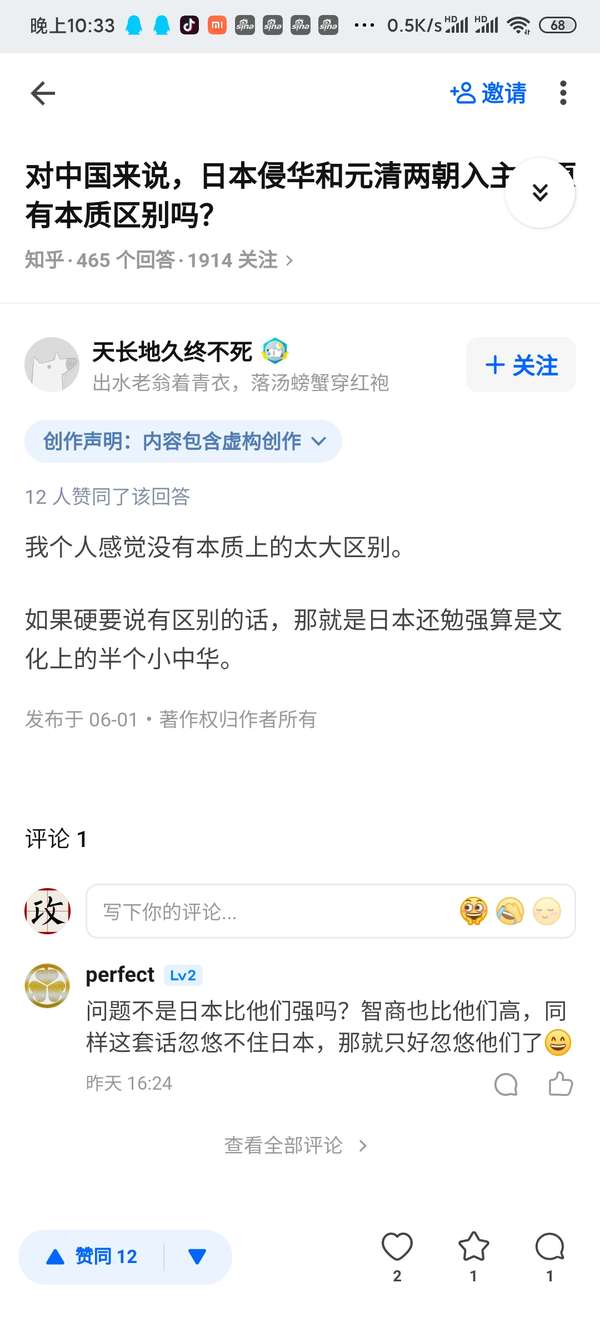Expand the question title with the double chevron
Viewport: 600px width, 1333px height.
point(540,192)
